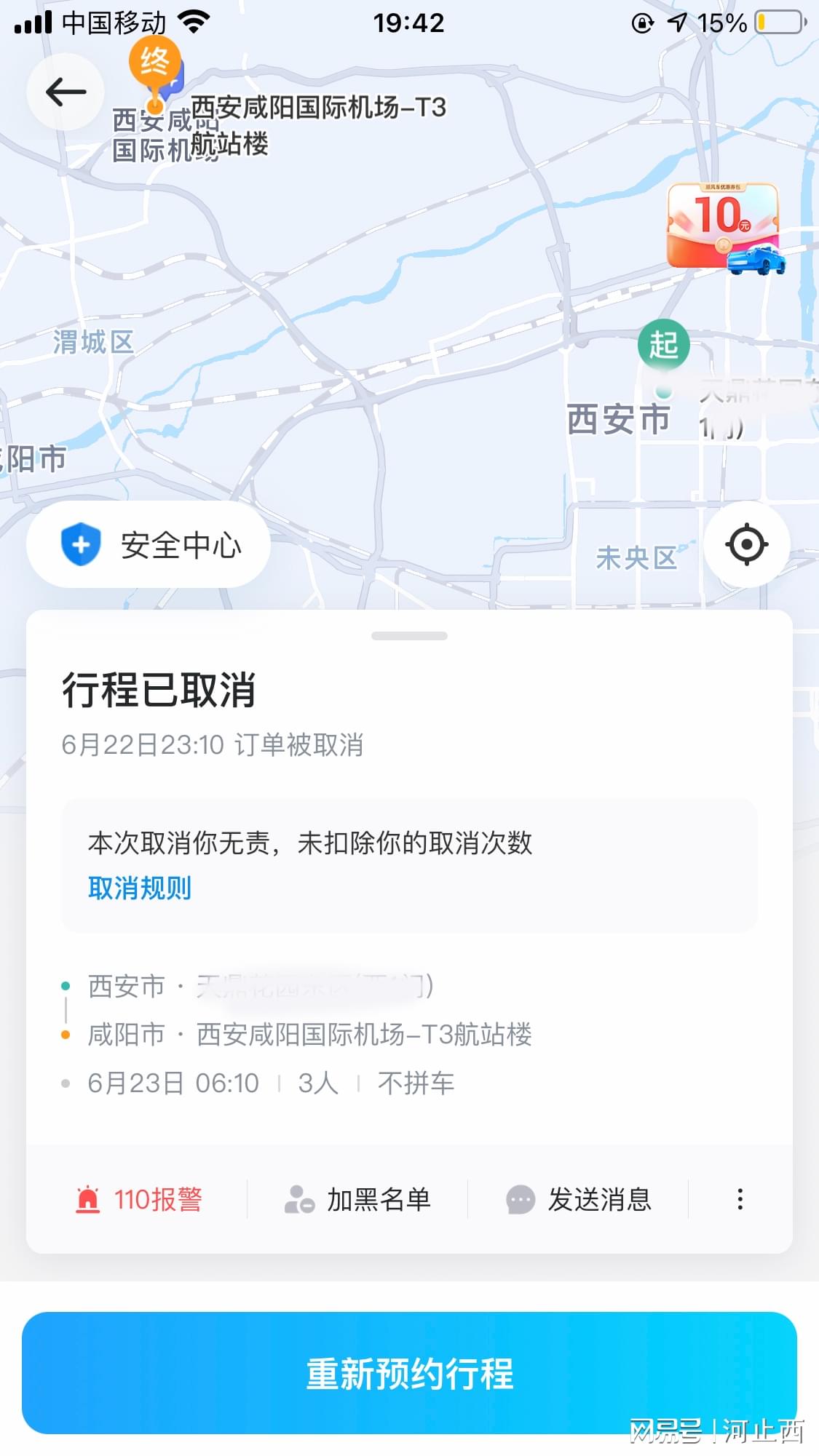Image resolution: width=819 pixels, height=1456 pixels.
Task: Open the three-dot more options menu
Action: [740, 1199]
